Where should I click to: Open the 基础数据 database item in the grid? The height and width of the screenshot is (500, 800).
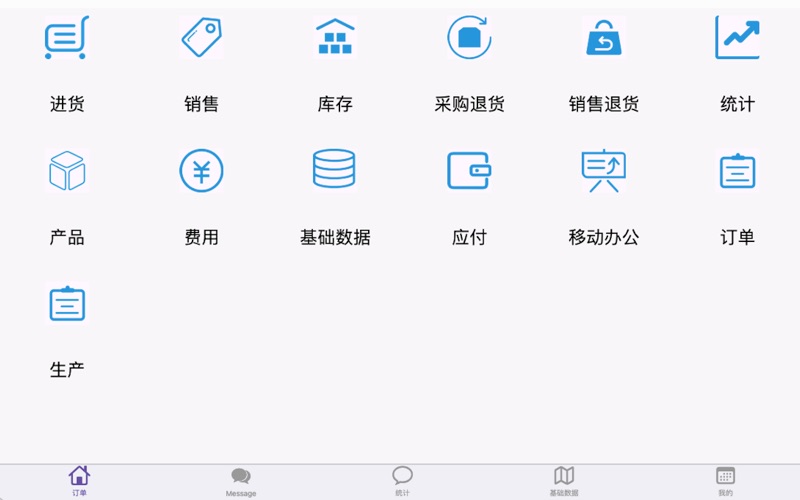[x=335, y=172]
